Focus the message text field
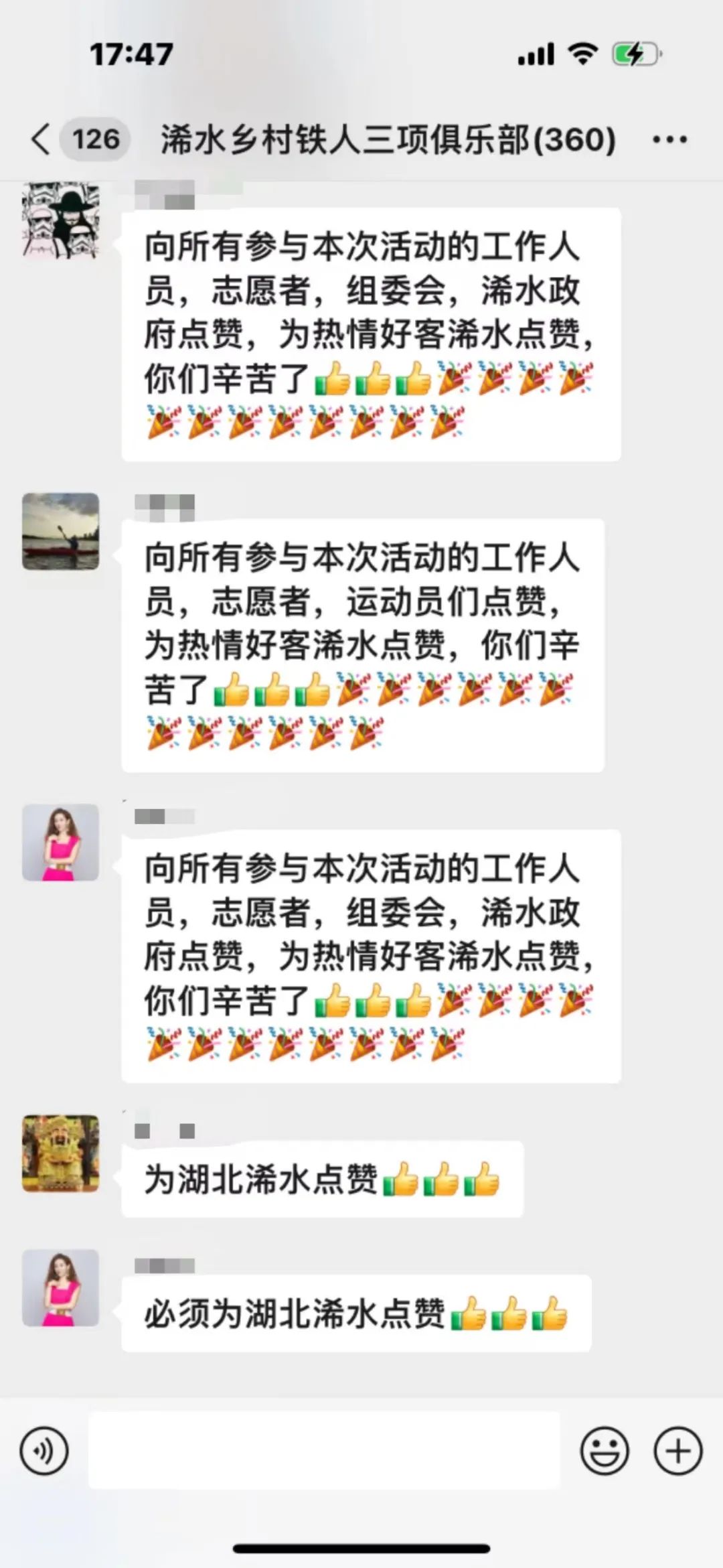 (324, 1451)
